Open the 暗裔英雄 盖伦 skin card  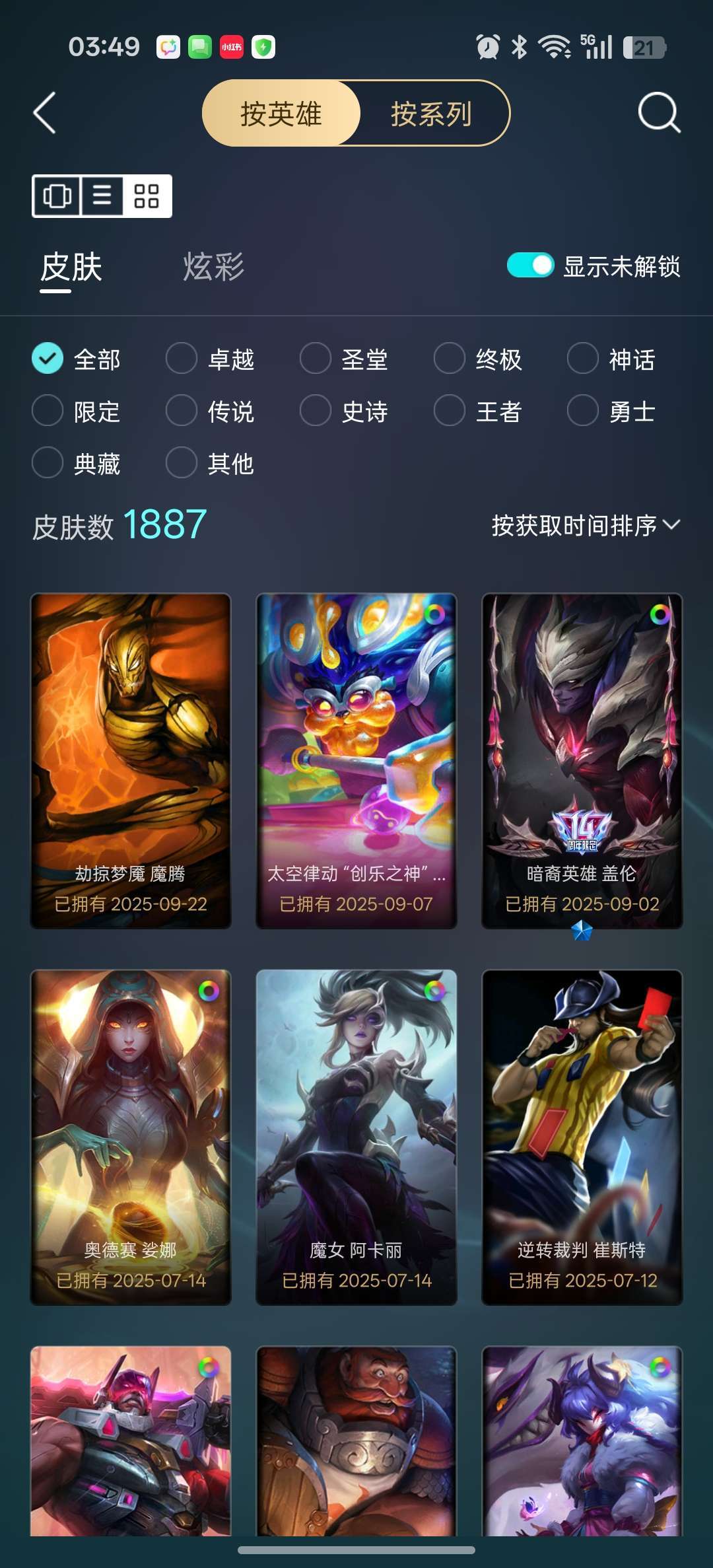582,760
